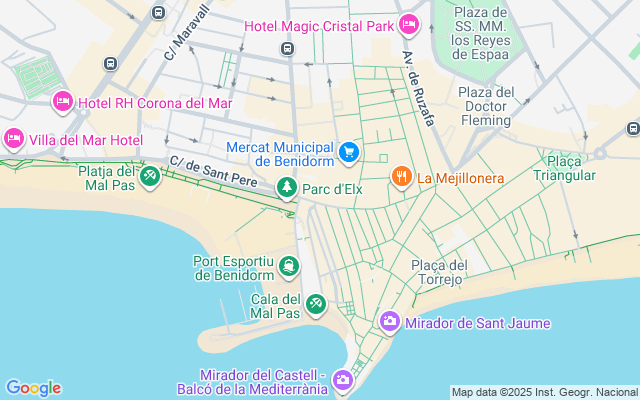The width and height of the screenshot is (640, 400).
Task: Open Port Esportiu de Benidorm marker
Action: tap(289, 267)
